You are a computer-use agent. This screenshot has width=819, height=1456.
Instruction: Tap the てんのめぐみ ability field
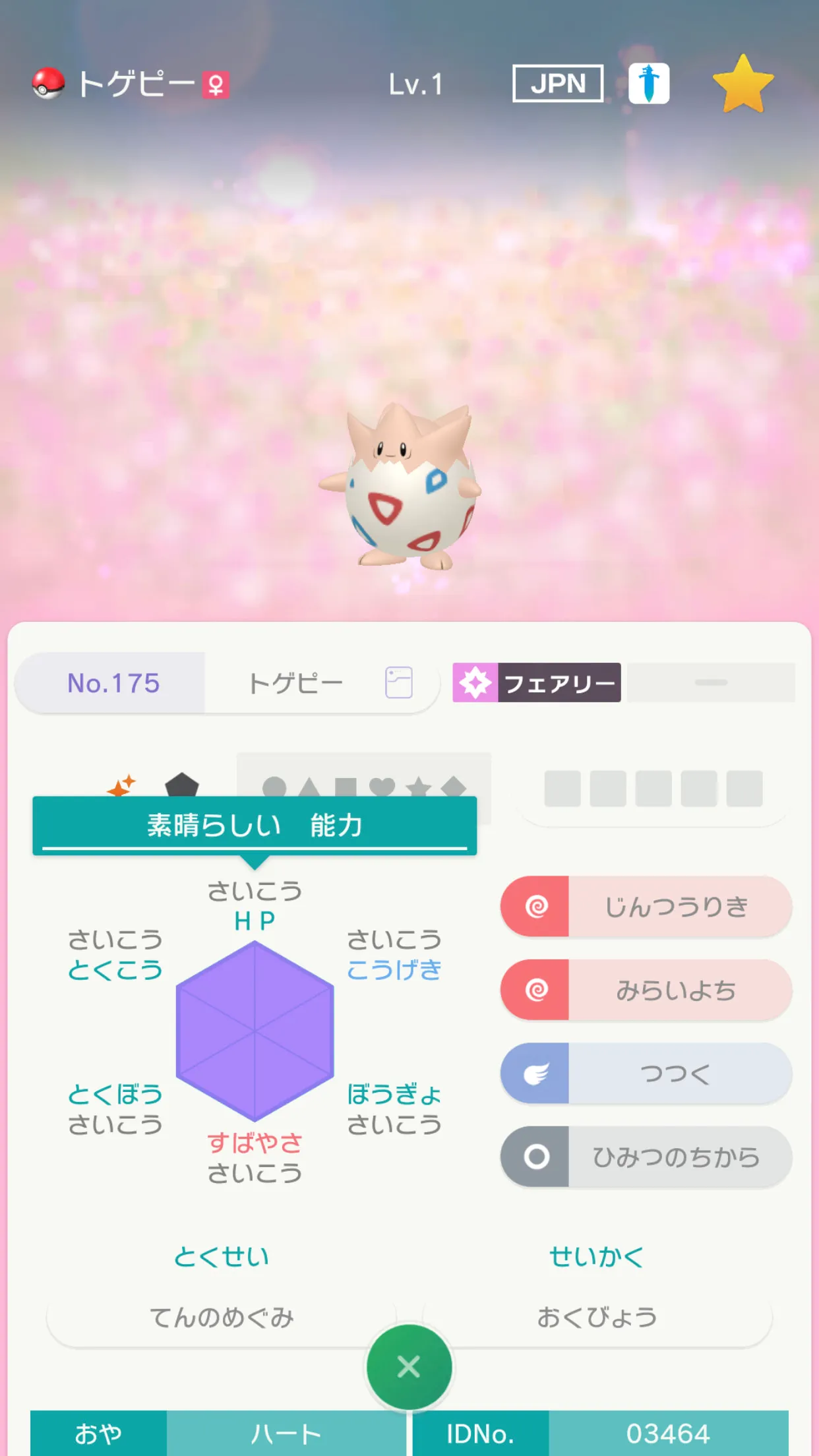[x=222, y=1318]
